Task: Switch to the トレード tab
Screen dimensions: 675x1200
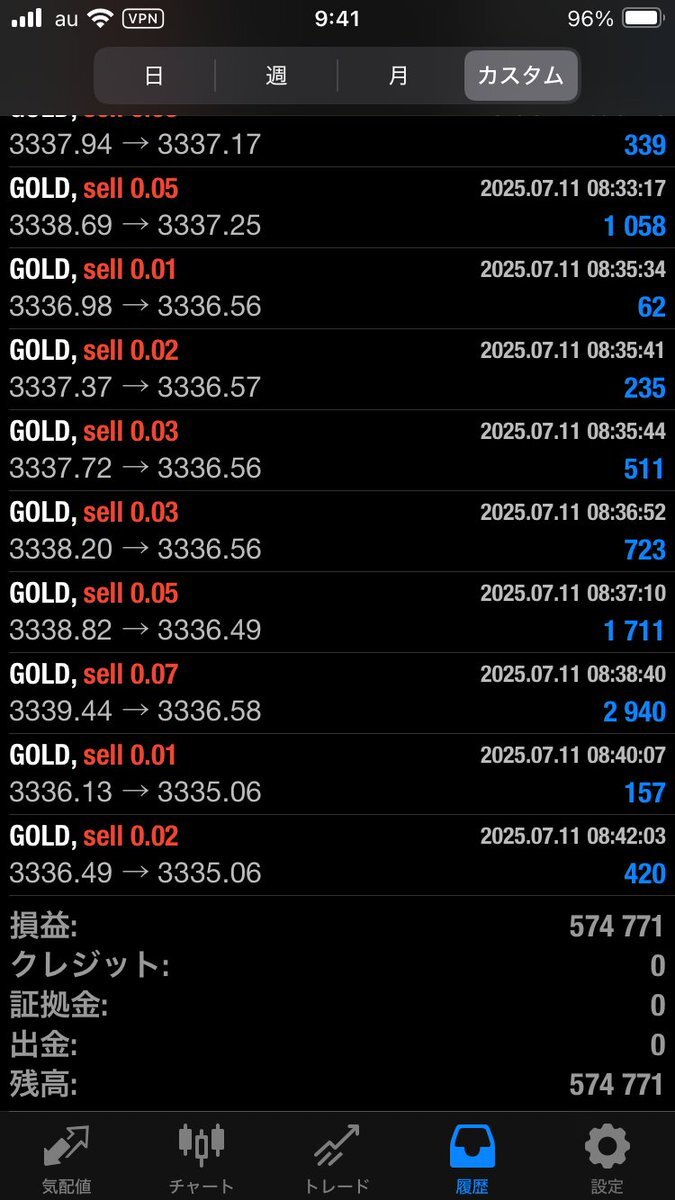Action: tap(337, 1156)
